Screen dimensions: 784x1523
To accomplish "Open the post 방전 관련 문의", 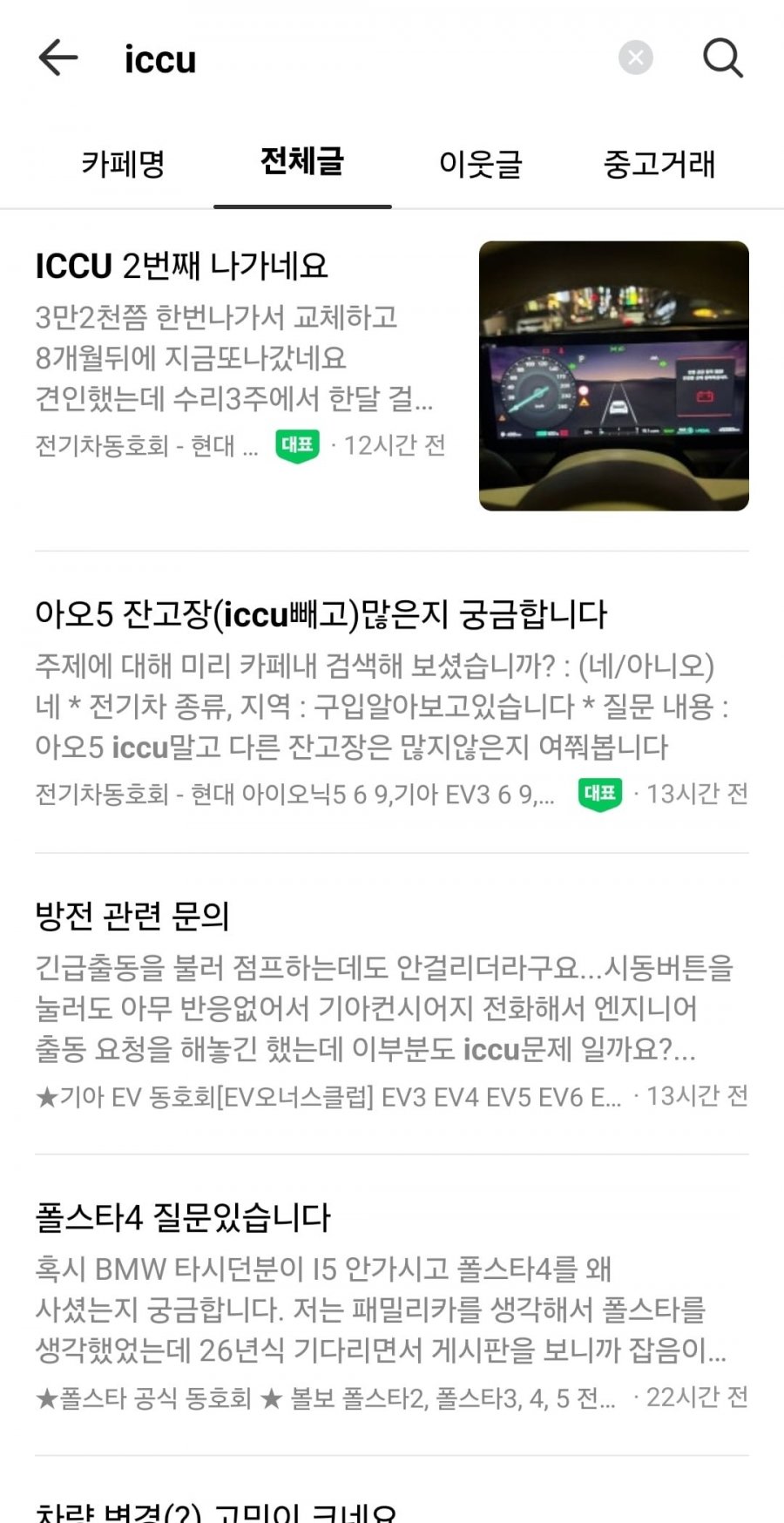I will [132, 916].
